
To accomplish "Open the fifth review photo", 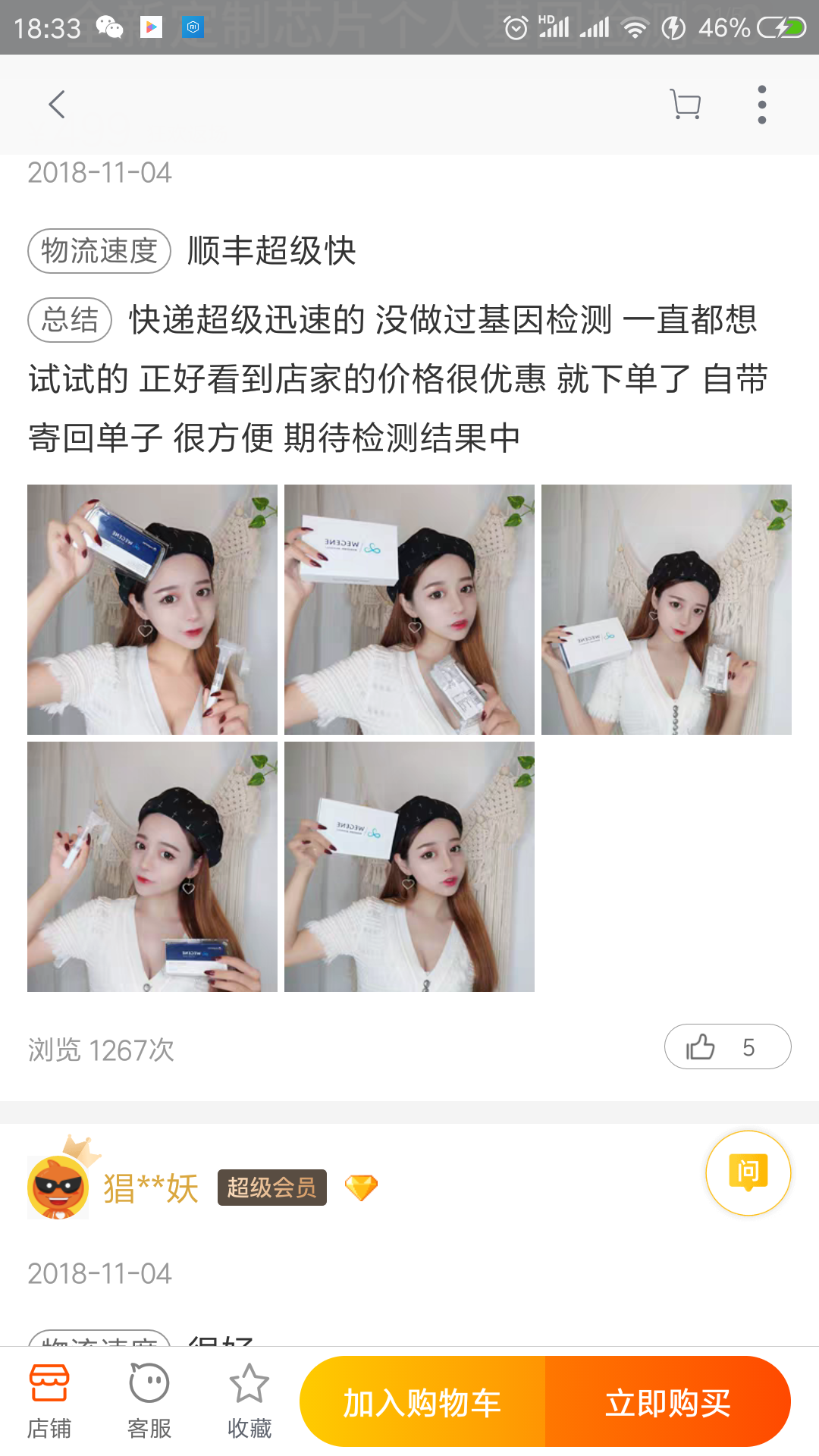I will click(x=409, y=867).
